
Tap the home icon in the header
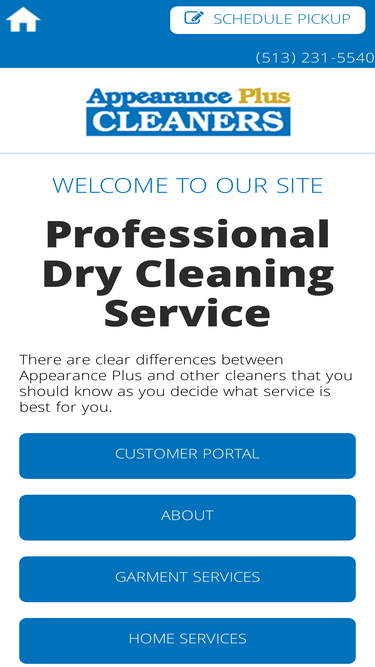[x=23, y=20]
